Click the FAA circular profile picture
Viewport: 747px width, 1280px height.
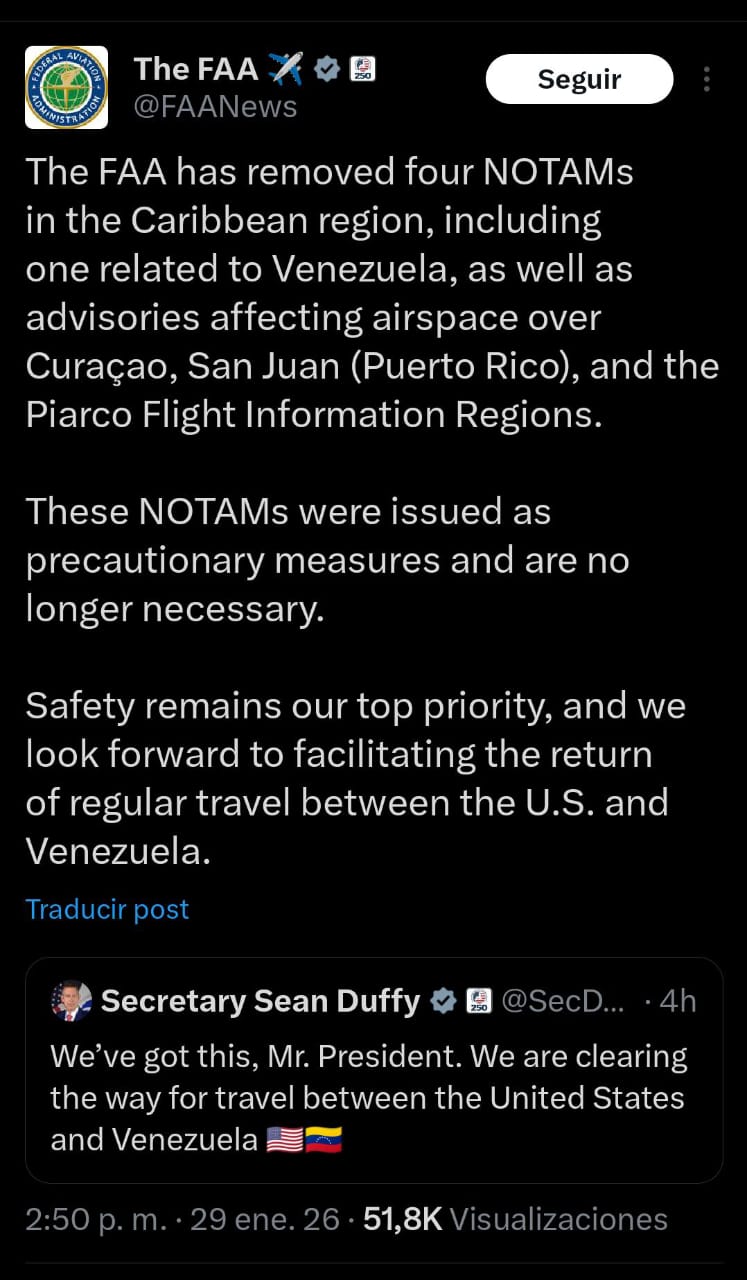pos(66,86)
